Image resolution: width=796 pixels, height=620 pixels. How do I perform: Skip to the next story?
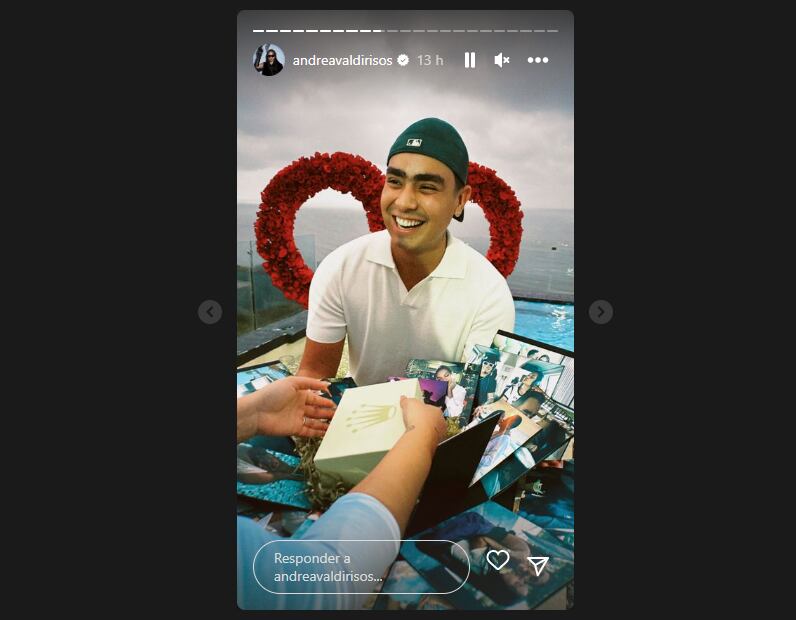click(600, 312)
